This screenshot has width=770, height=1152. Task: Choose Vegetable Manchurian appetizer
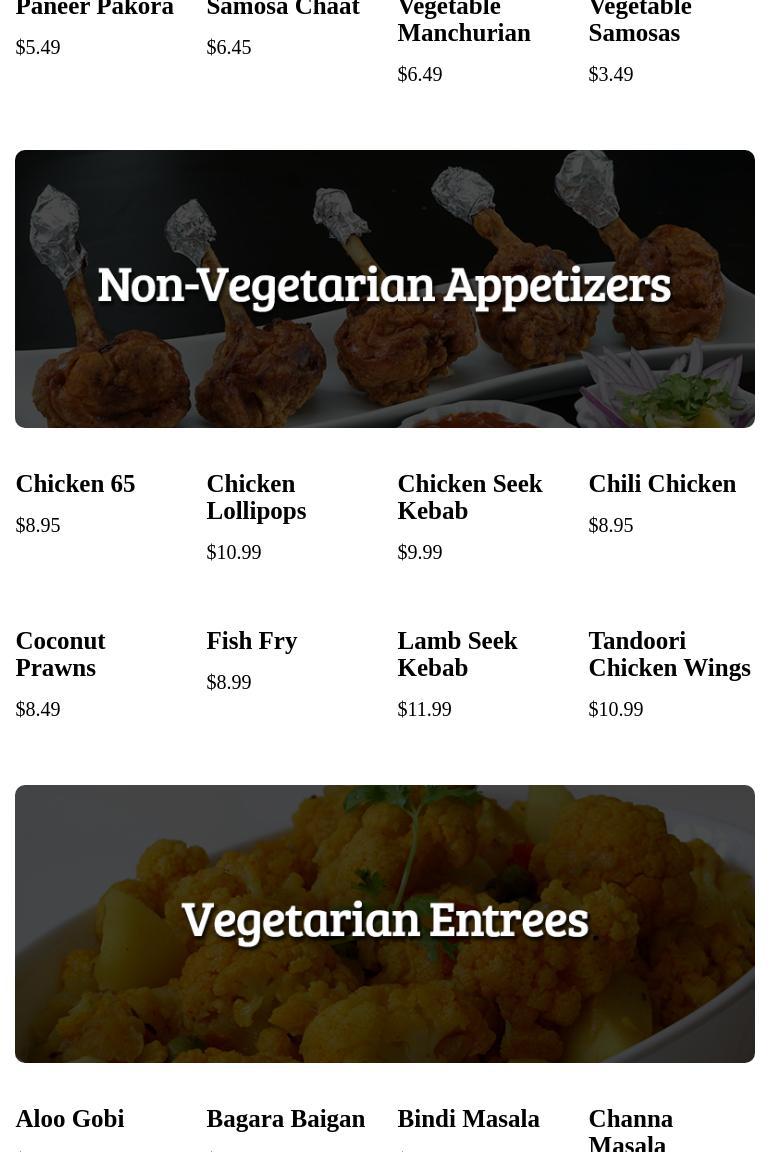tap(464, 22)
